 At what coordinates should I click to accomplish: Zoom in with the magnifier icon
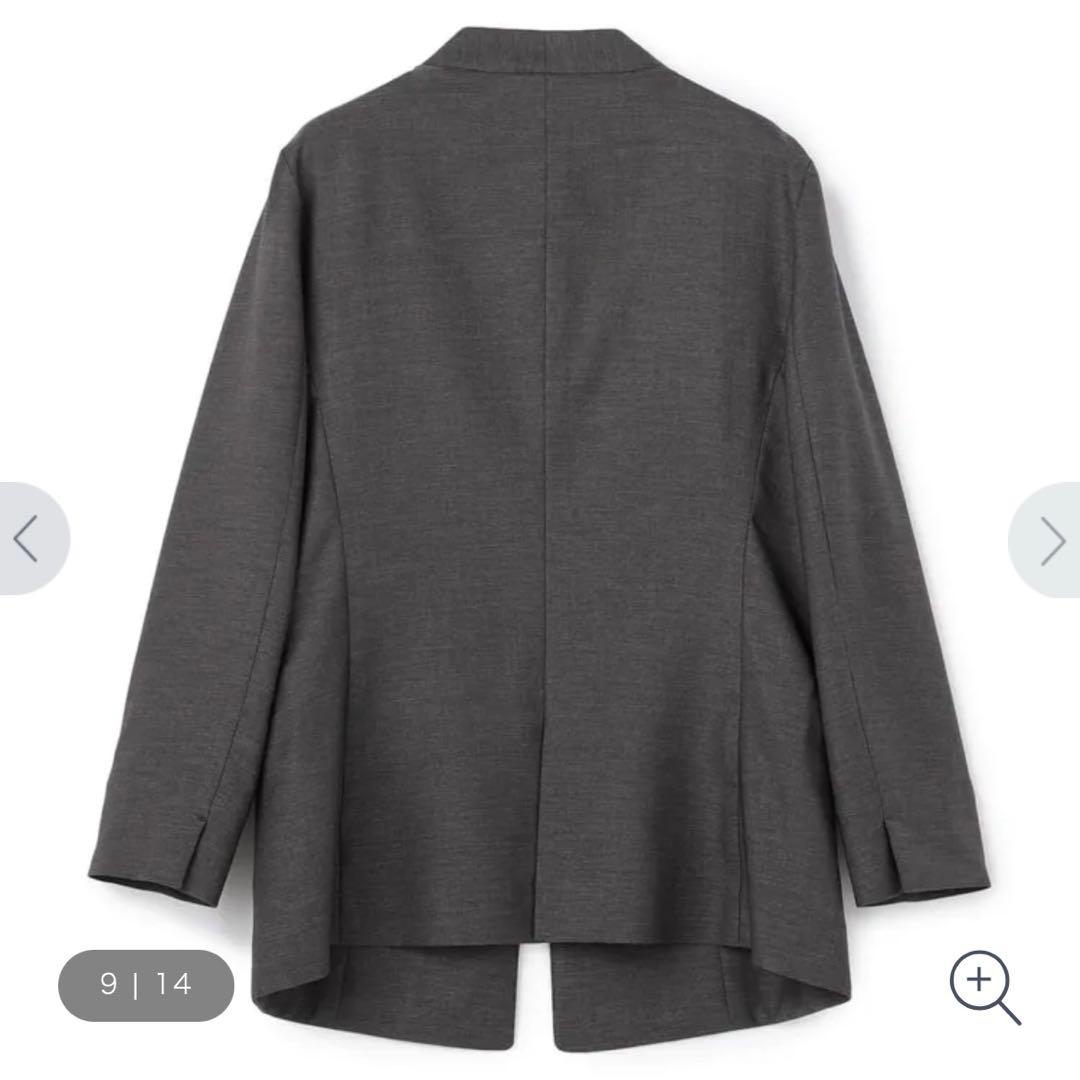984,986
